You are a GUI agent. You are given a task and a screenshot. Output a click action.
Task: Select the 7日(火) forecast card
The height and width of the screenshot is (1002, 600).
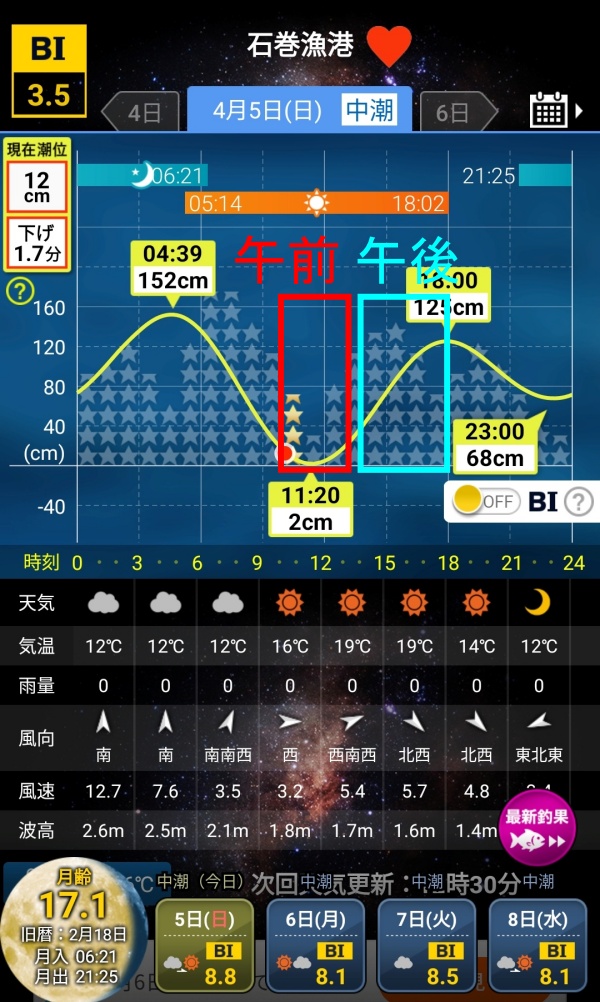428,946
